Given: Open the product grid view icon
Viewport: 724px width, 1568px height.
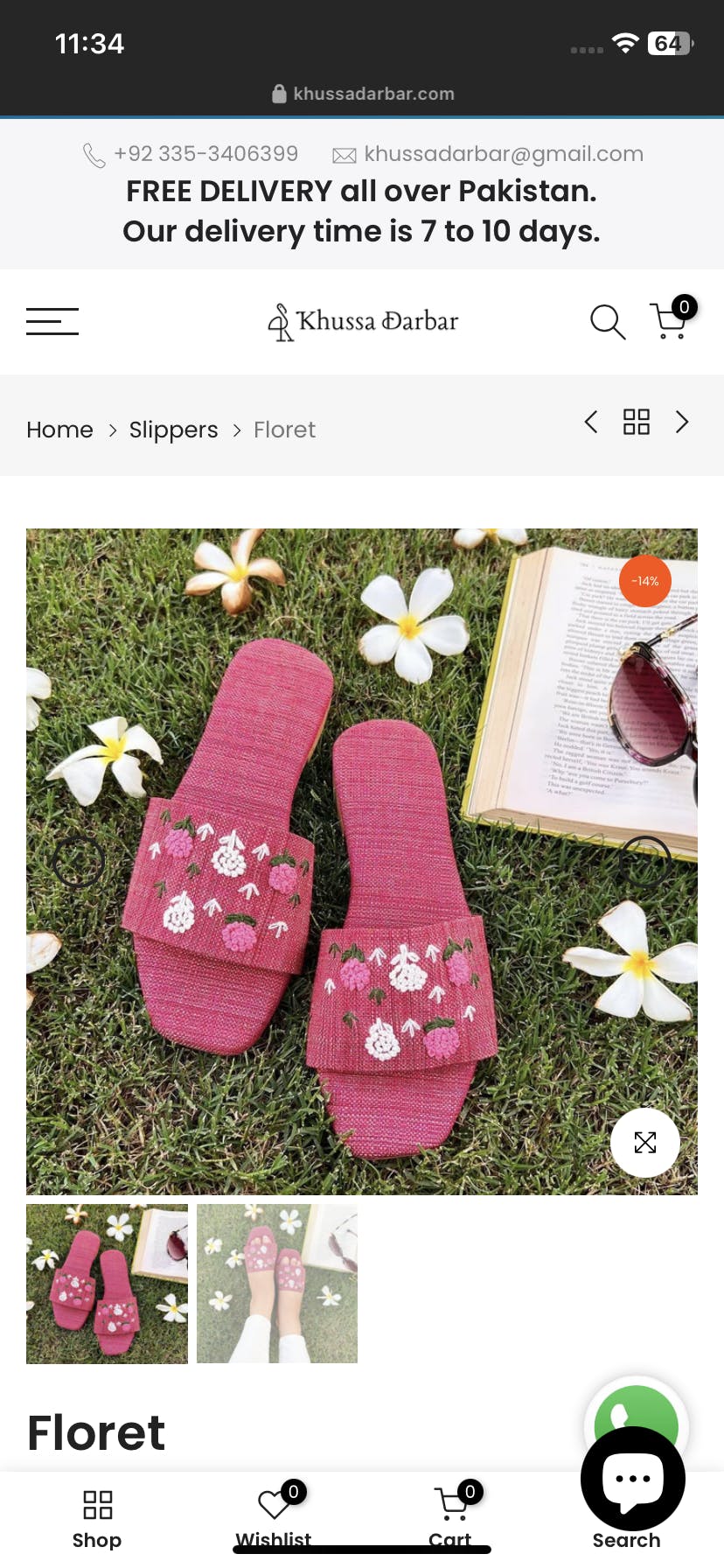Looking at the screenshot, I should [x=636, y=422].
